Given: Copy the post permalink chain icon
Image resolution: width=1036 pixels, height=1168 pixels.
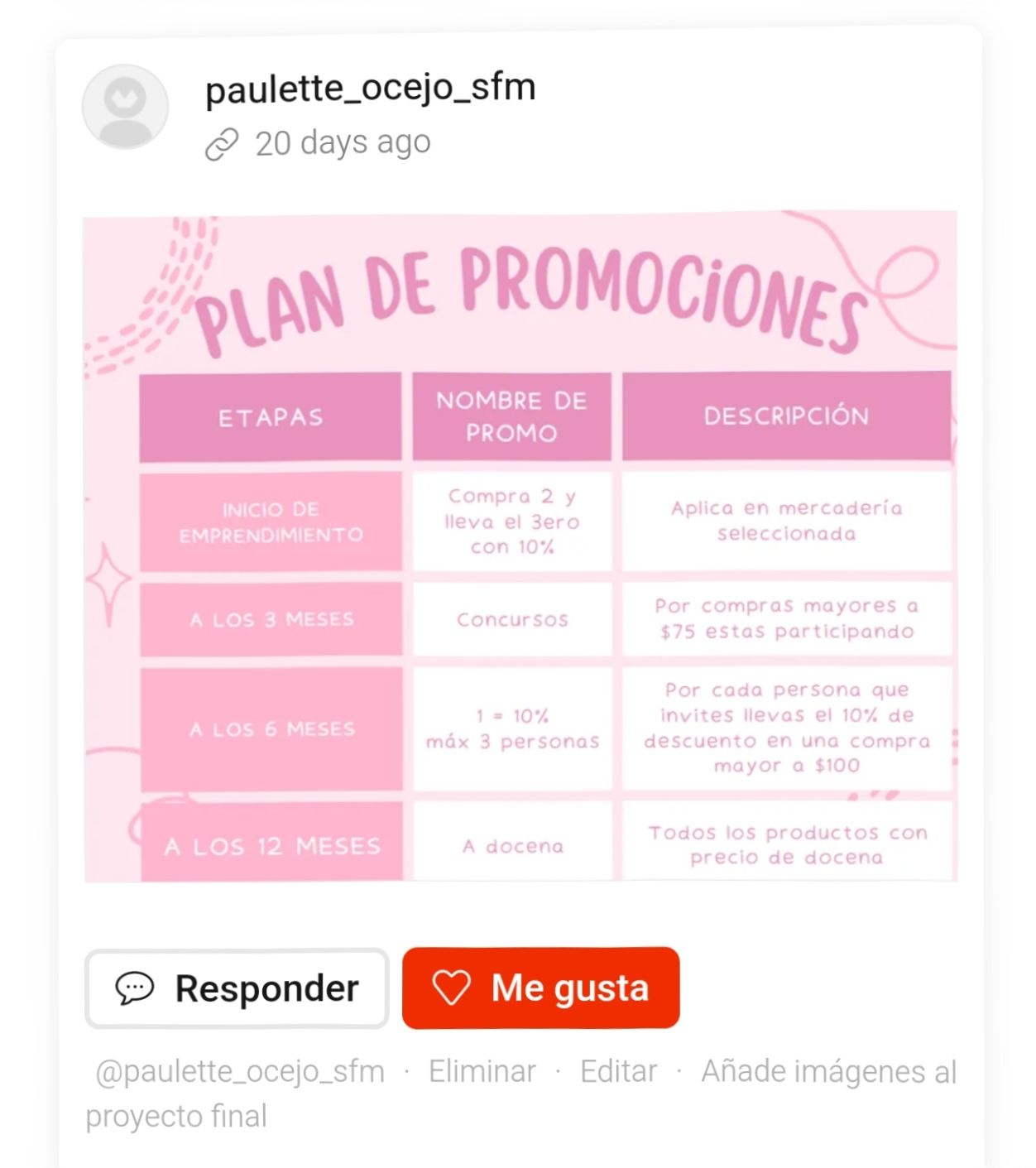Looking at the screenshot, I should tap(222, 144).
